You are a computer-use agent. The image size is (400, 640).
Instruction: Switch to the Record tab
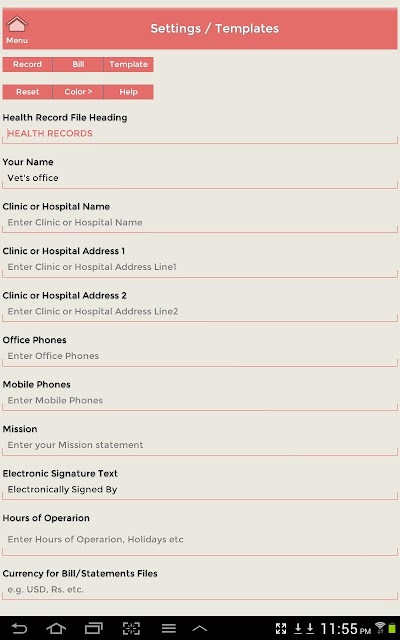(x=27, y=64)
